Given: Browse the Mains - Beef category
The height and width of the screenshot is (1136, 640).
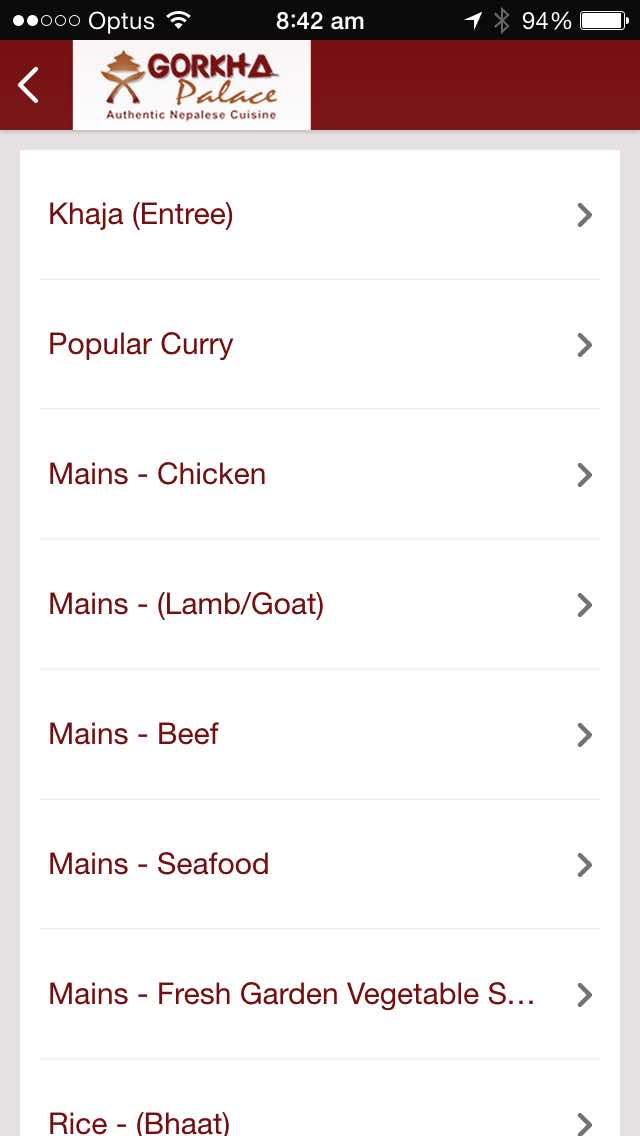Looking at the screenshot, I should (x=320, y=735).
